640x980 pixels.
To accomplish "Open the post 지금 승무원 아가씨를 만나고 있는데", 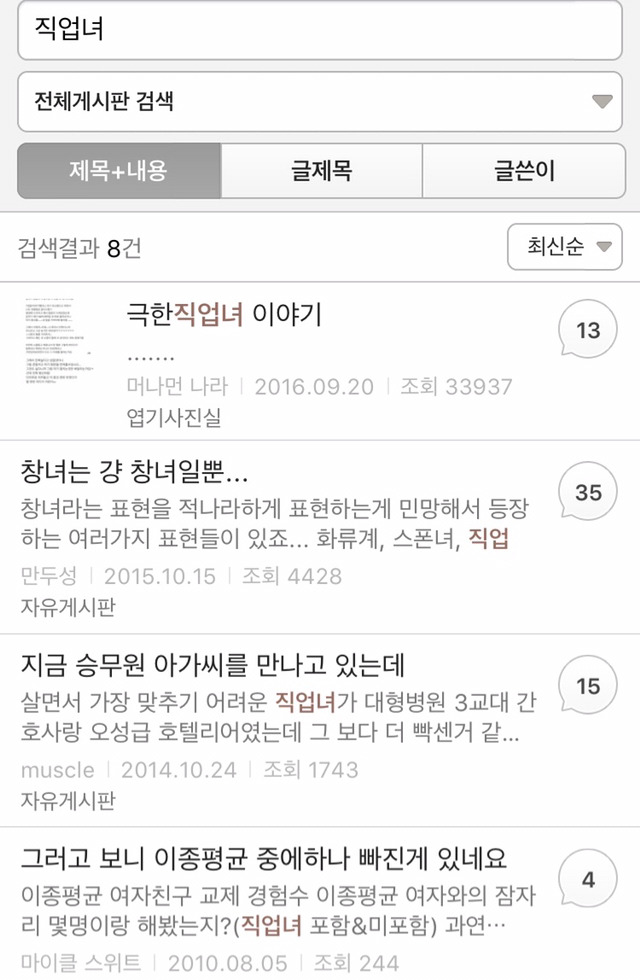I will [212, 665].
